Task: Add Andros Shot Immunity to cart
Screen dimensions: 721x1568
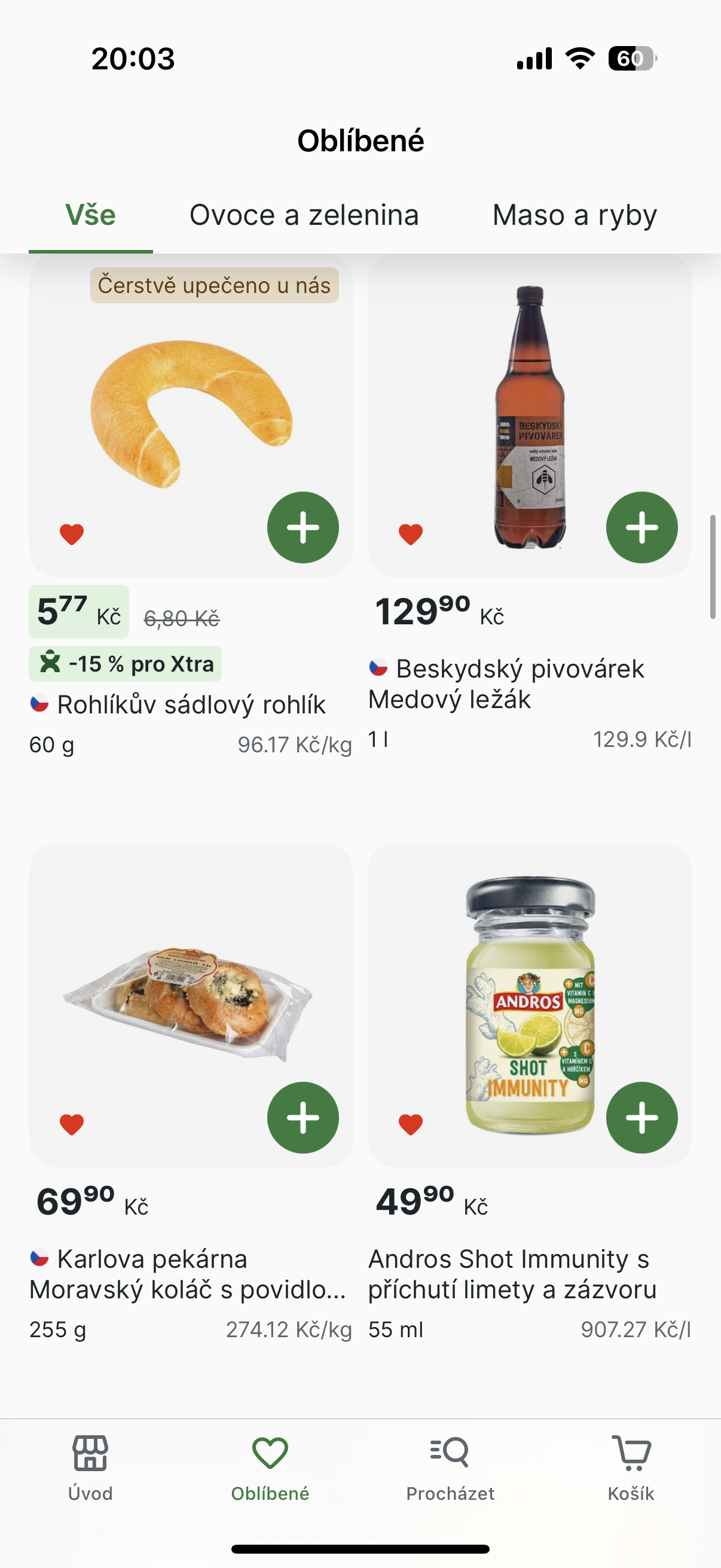Action: click(642, 1118)
